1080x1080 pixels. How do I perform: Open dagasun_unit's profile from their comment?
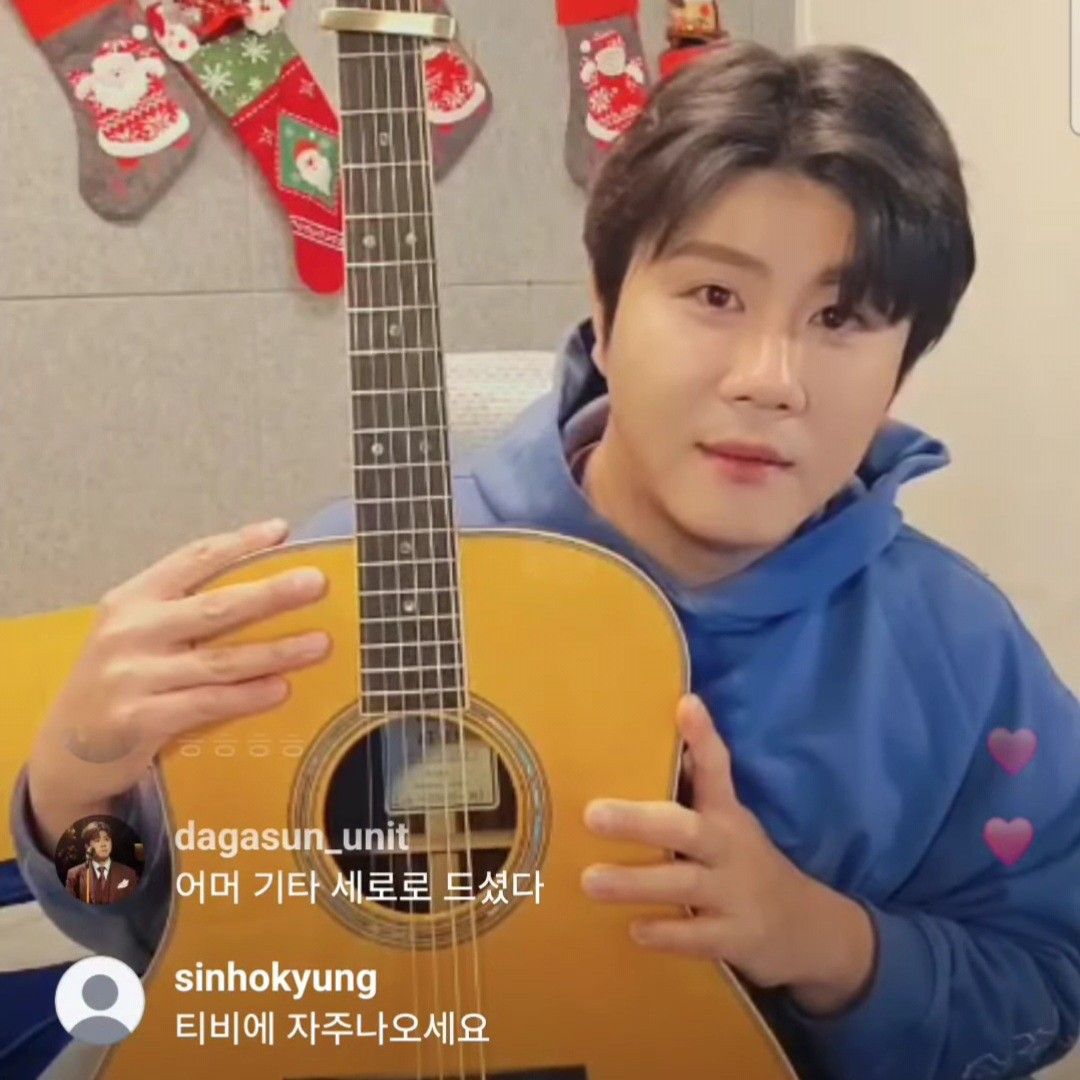(99, 860)
